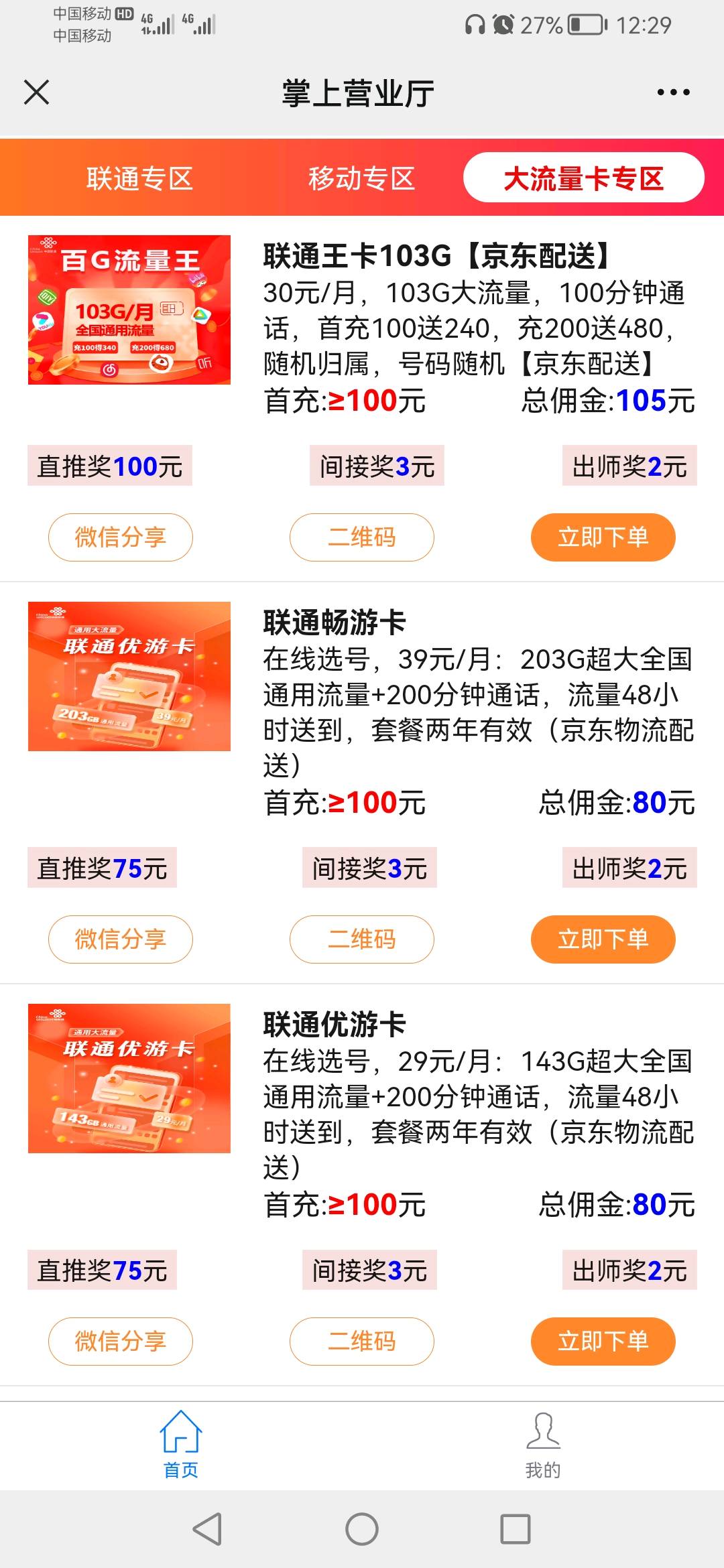This screenshot has height=1568, width=724.
Task: Show 二维码 for 联通畅游卡
Action: click(x=362, y=939)
